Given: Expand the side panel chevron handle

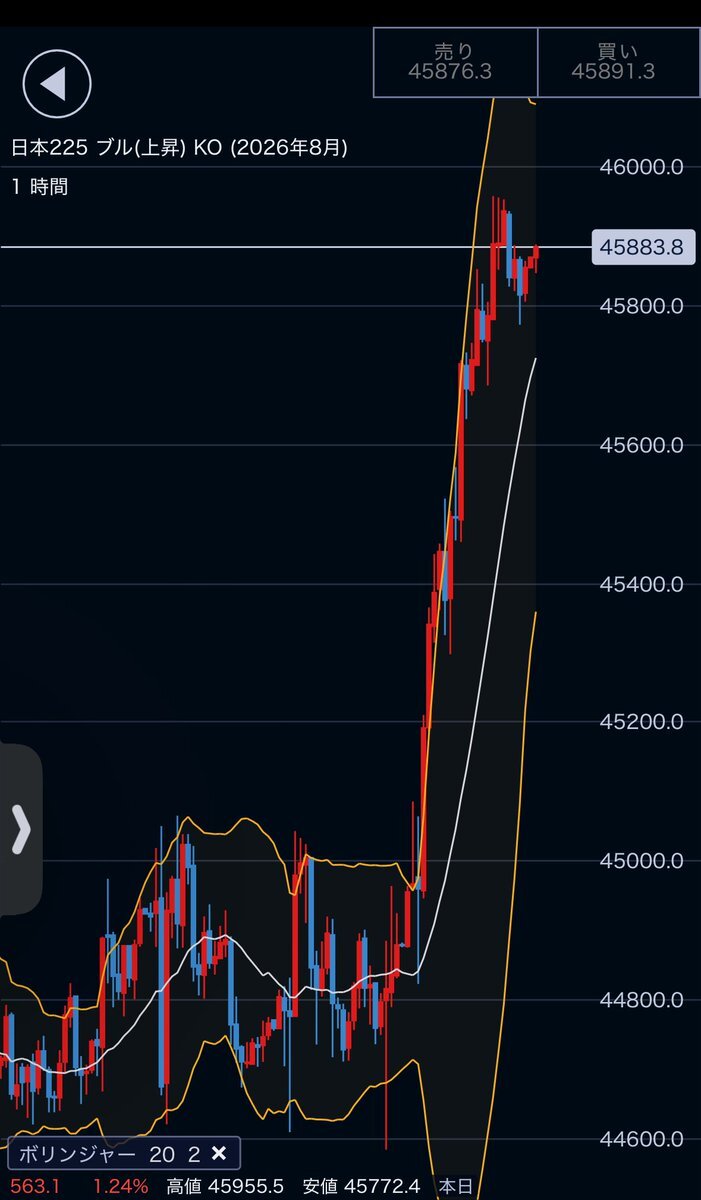Looking at the screenshot, I should 20,829.
